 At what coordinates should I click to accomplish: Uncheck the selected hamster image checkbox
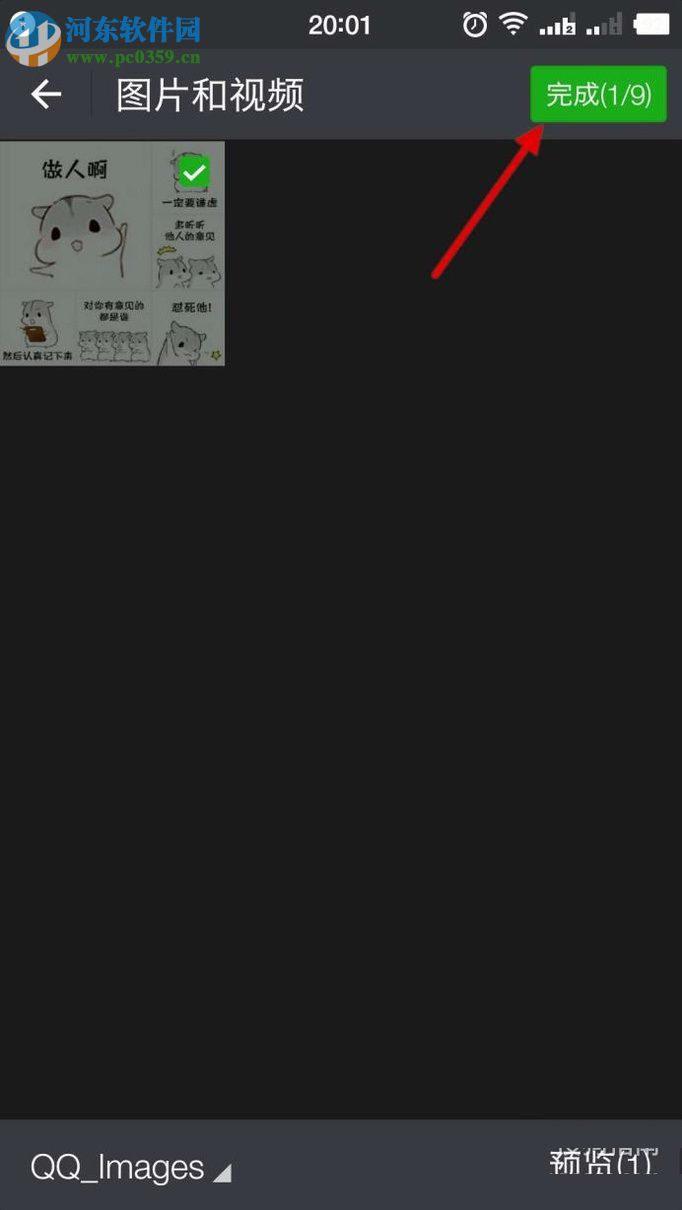click(x=194, y=172)
